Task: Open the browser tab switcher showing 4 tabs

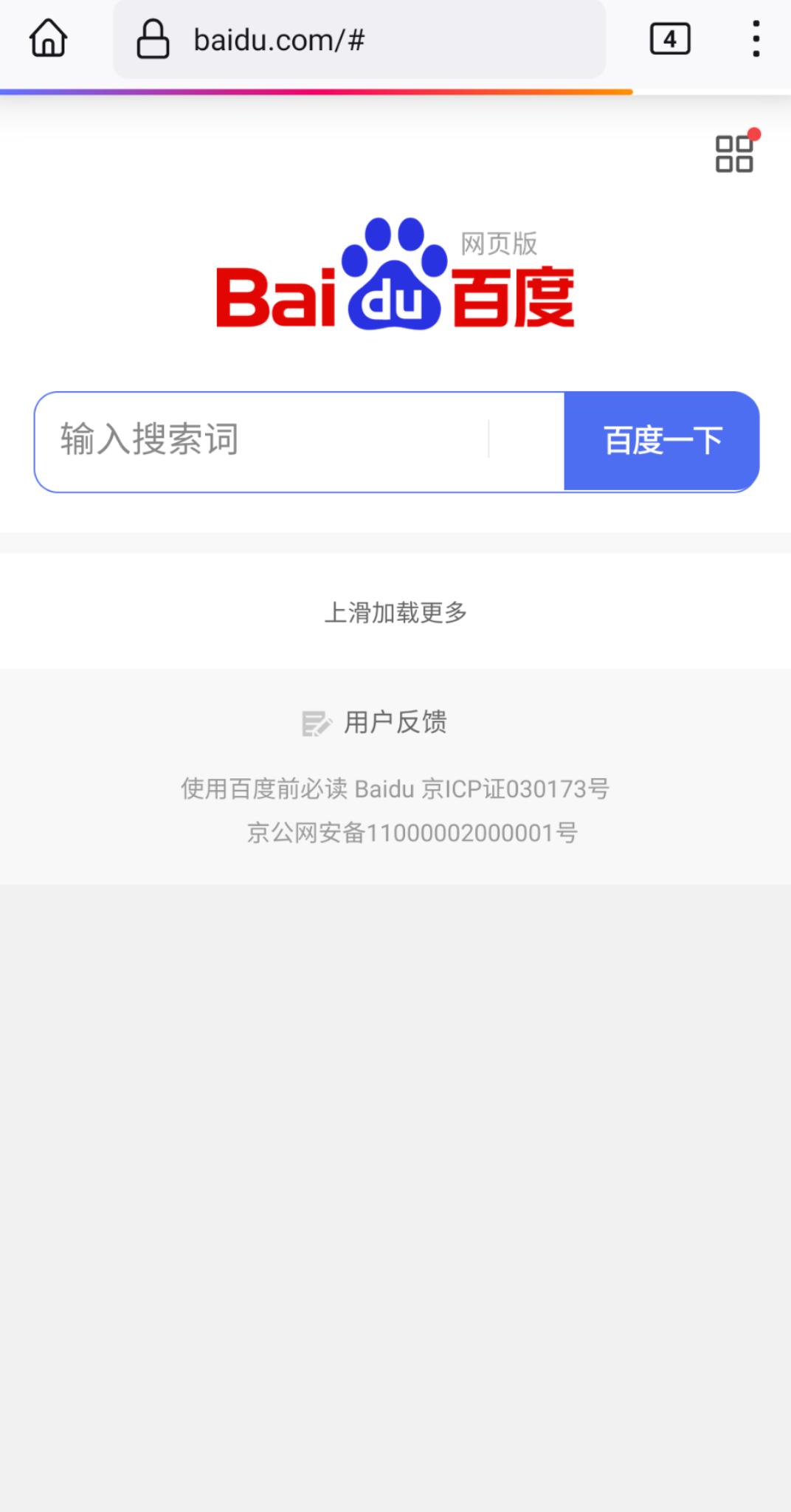Action: click(x=669, y=38)
